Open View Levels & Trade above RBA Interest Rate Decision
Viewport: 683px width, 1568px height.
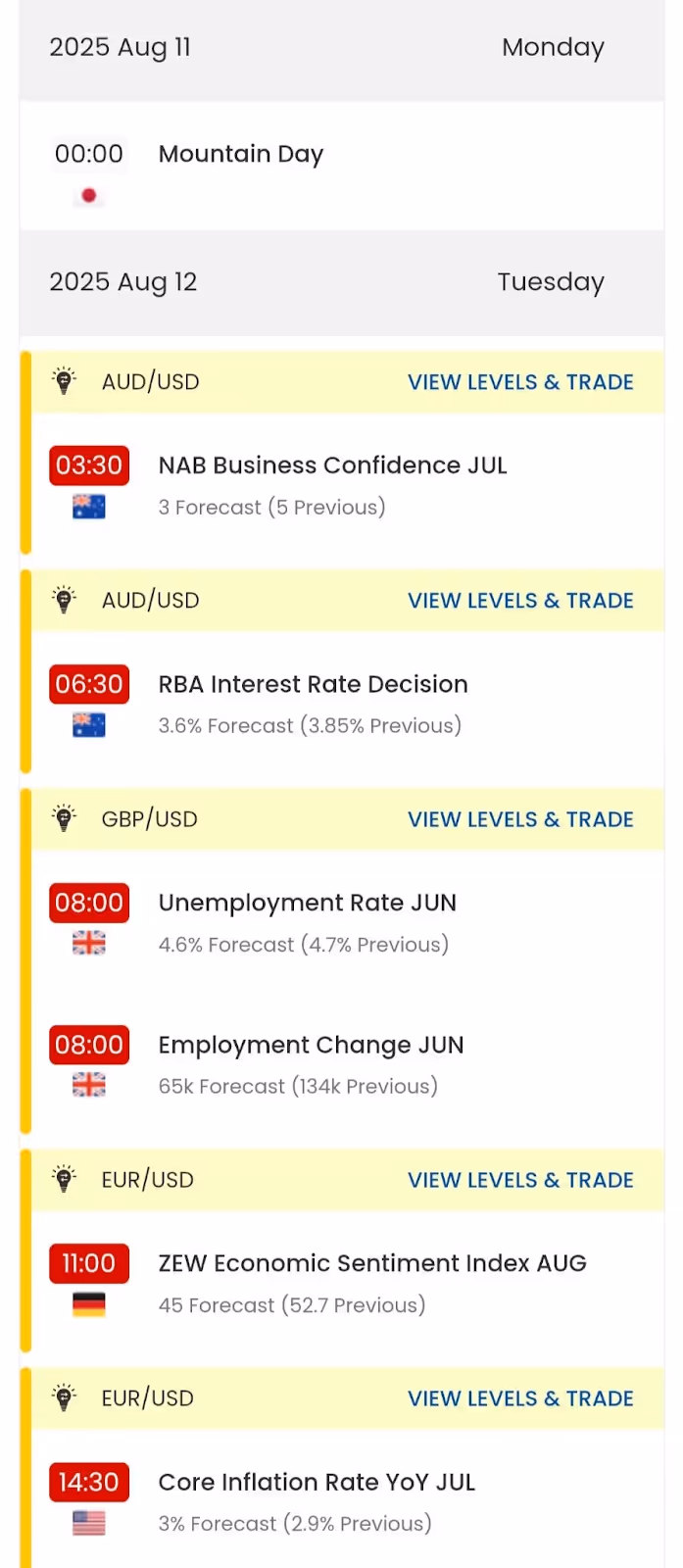(x=520, y=601)
